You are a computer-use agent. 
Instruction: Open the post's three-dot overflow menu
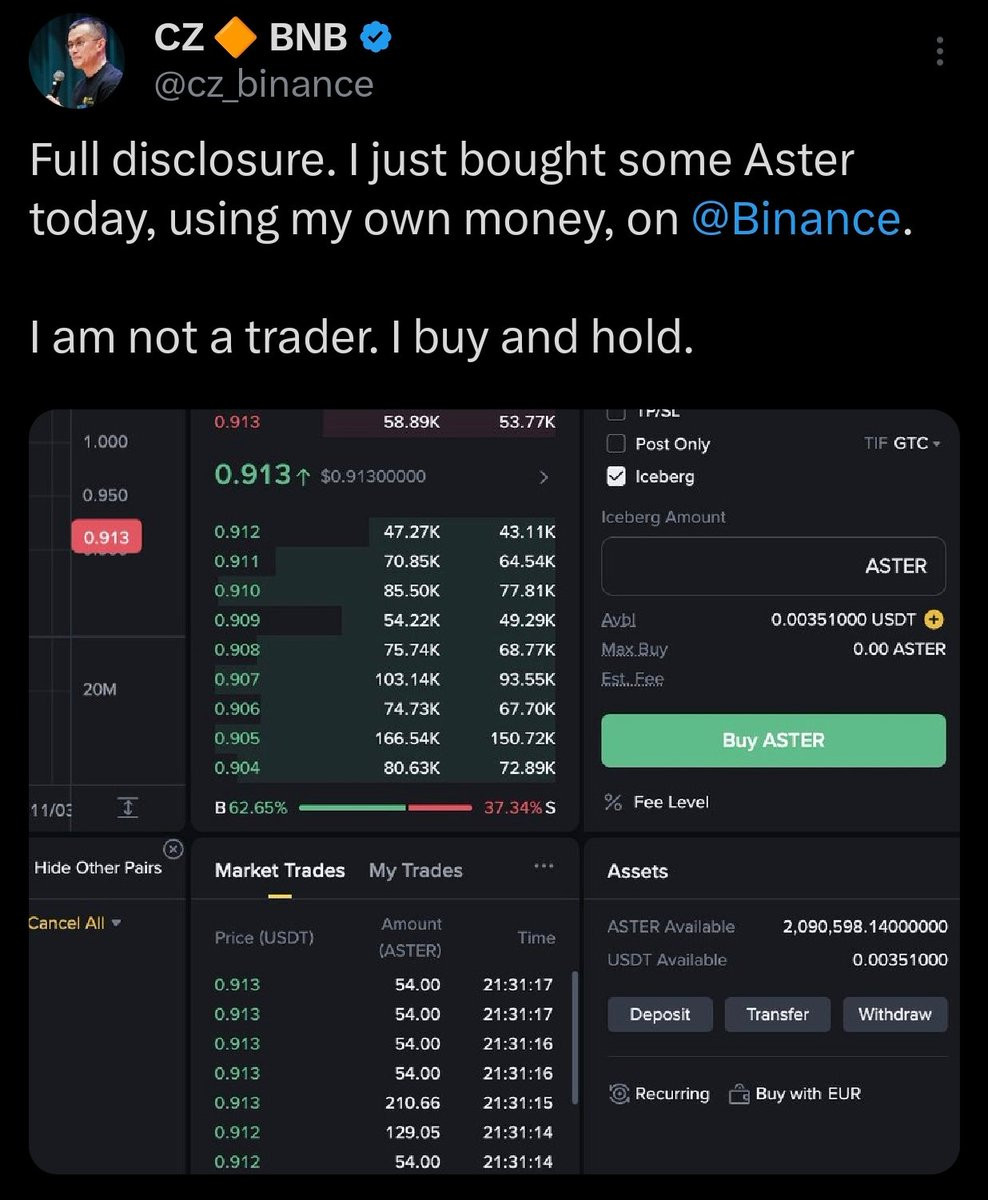click(x=939, y=51)
